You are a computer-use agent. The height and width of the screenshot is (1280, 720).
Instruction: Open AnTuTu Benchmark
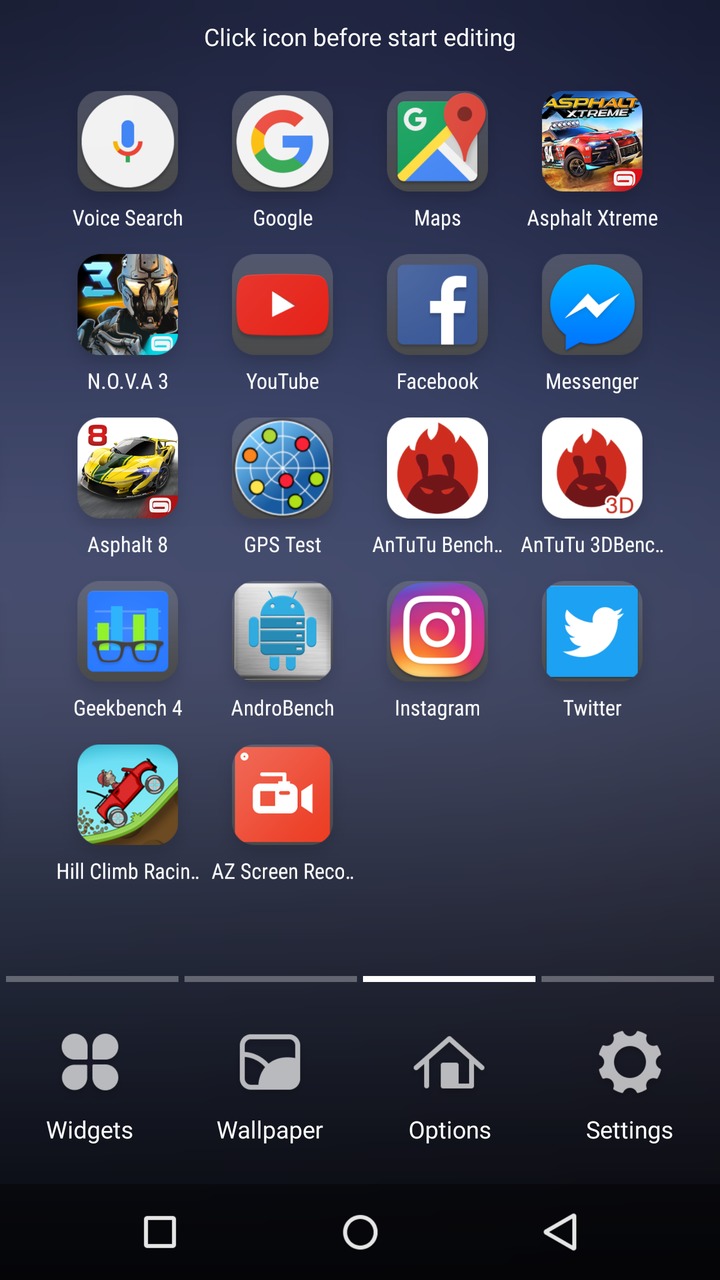[437, 468]
